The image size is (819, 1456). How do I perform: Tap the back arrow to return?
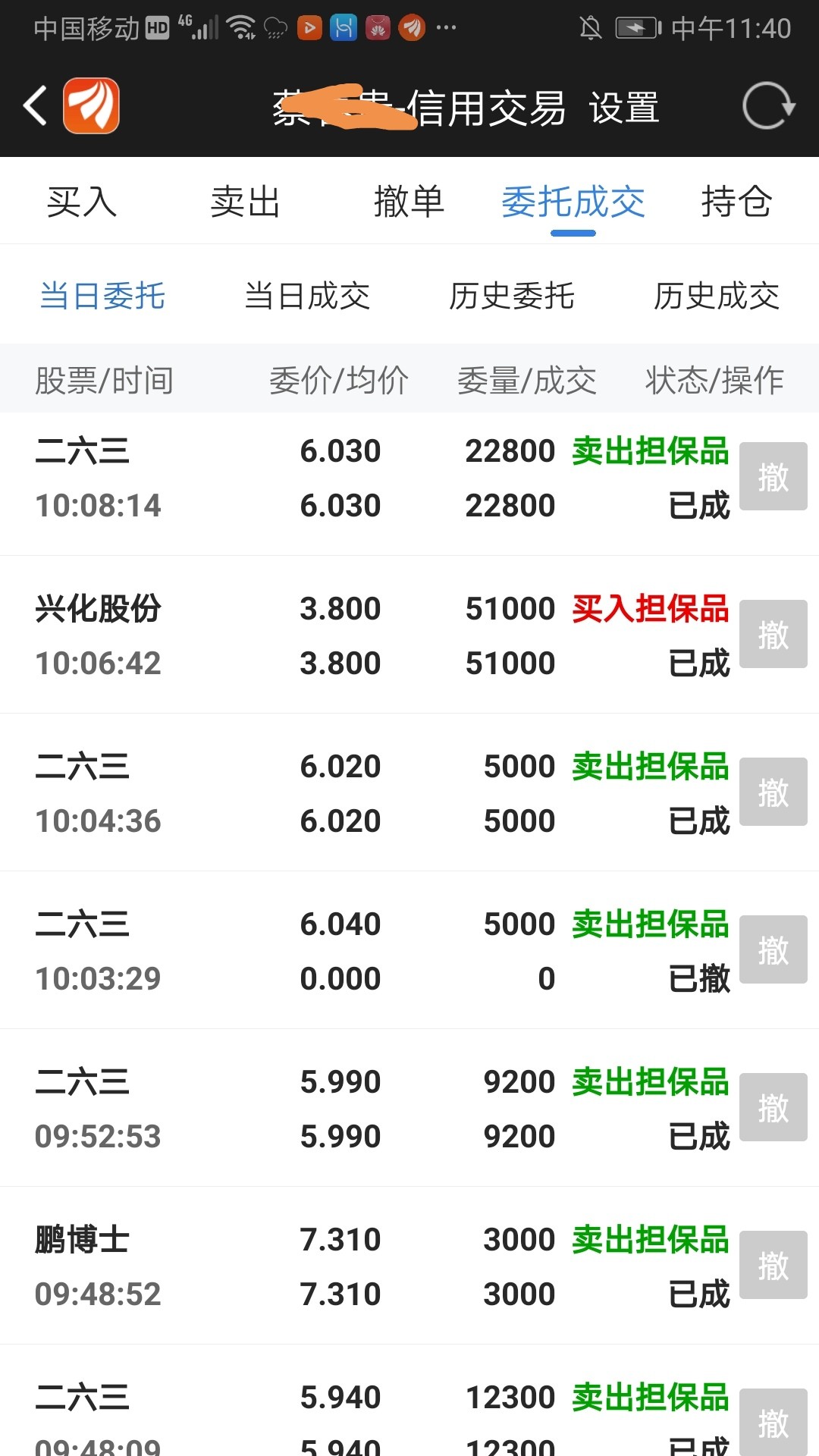pyautogui.click(x=34, y=105)
